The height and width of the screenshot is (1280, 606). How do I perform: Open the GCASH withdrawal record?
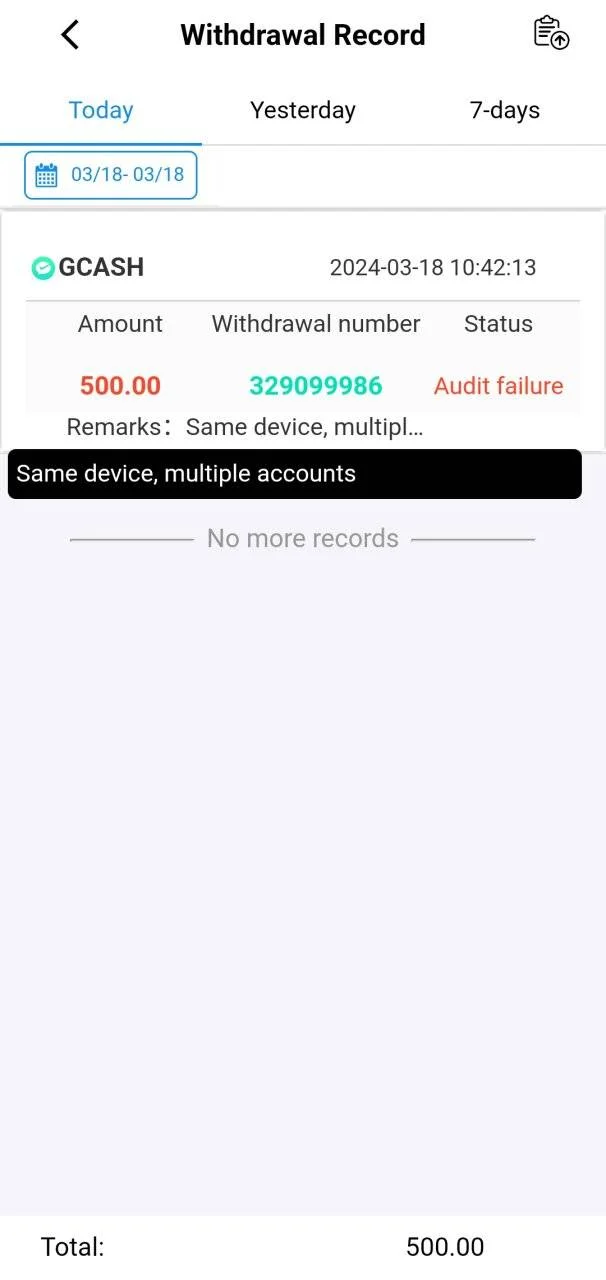[x=303, y=332]
